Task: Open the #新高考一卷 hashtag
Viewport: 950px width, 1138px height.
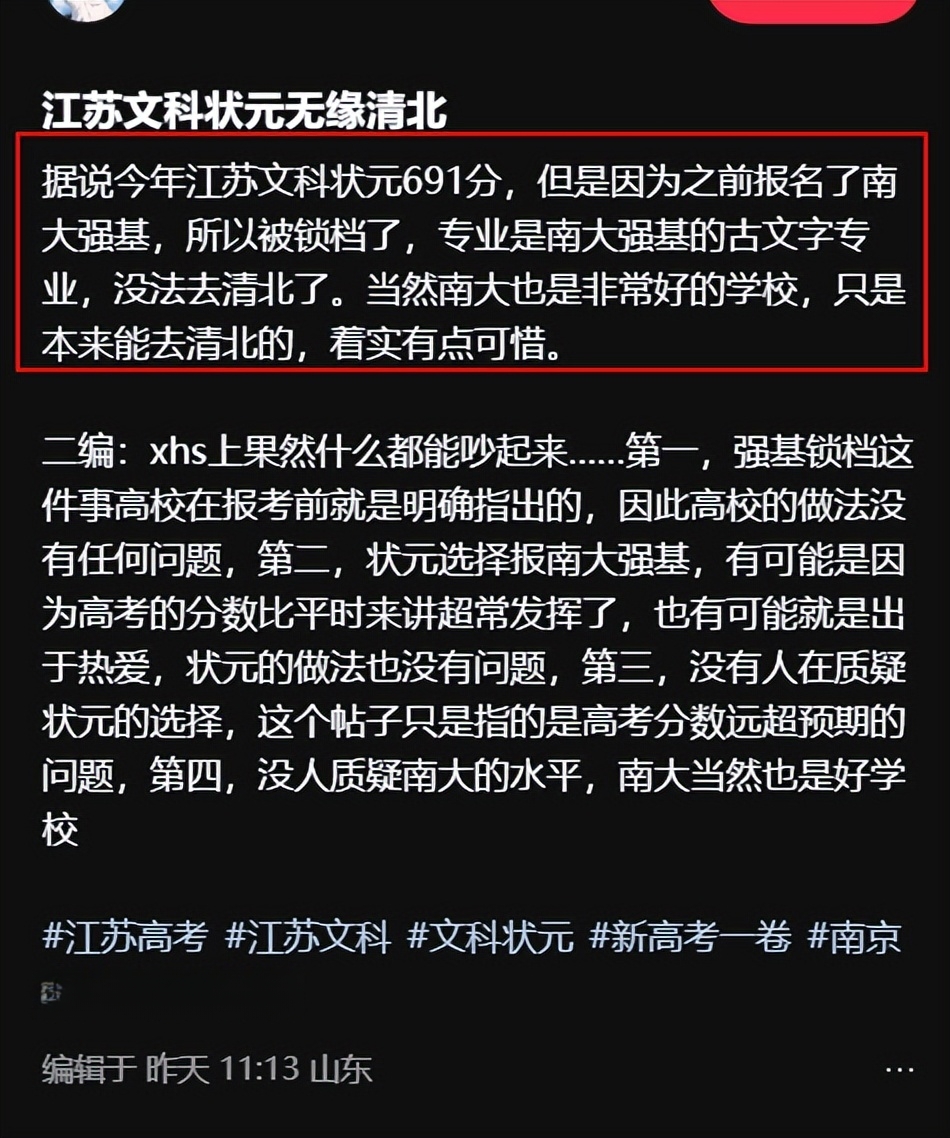Action: click(690, 938)
